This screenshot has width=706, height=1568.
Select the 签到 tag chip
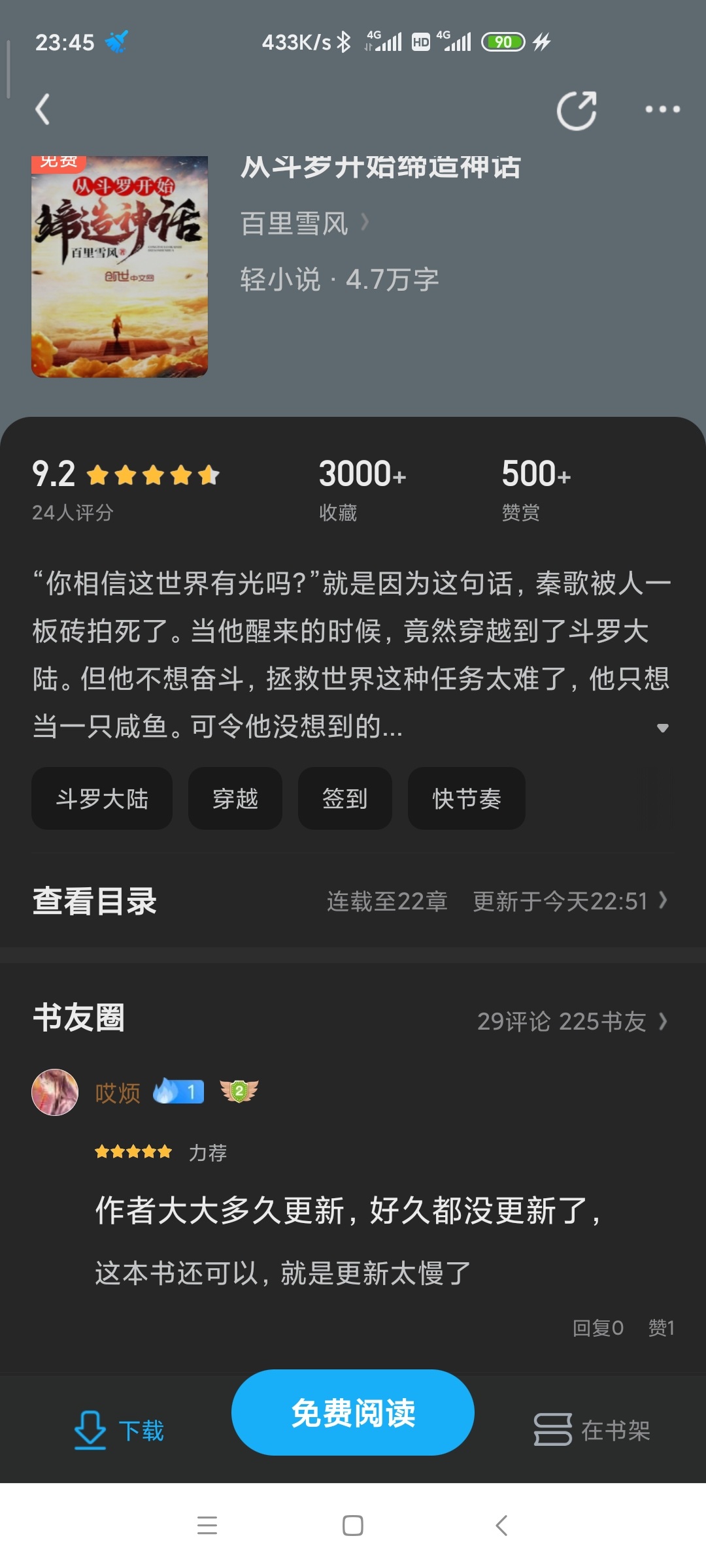click(345, 798)
